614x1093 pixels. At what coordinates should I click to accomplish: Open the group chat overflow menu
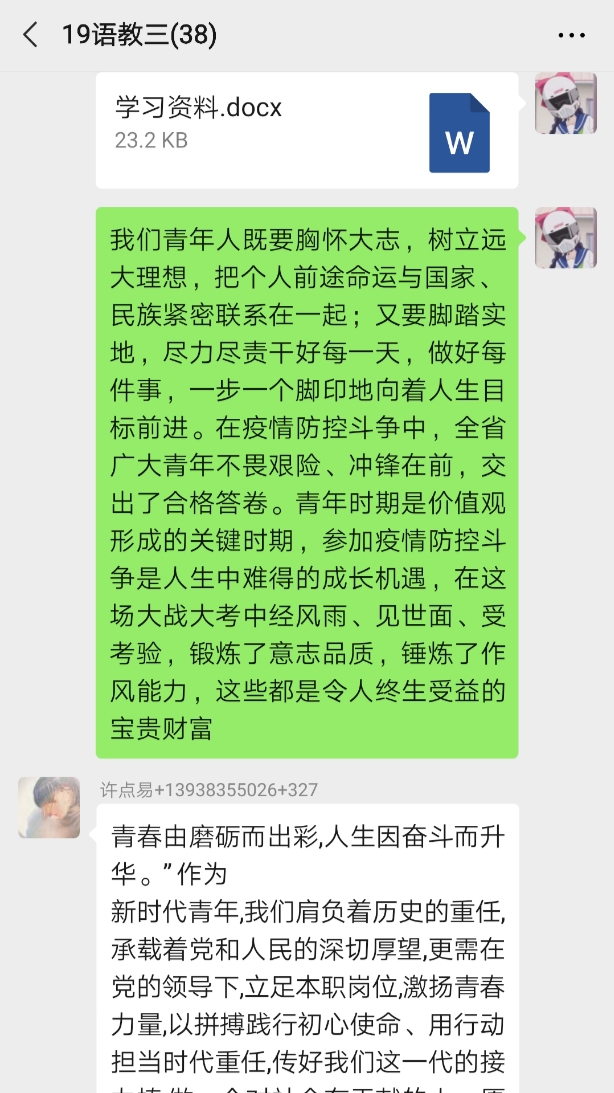coord(571,35)
